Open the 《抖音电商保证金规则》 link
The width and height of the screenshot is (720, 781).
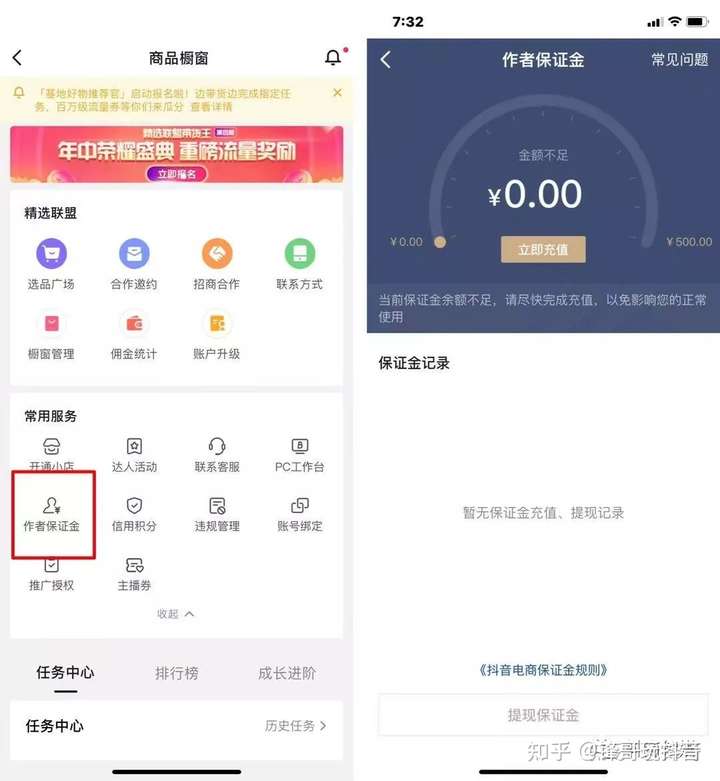(x=543, y=670)
